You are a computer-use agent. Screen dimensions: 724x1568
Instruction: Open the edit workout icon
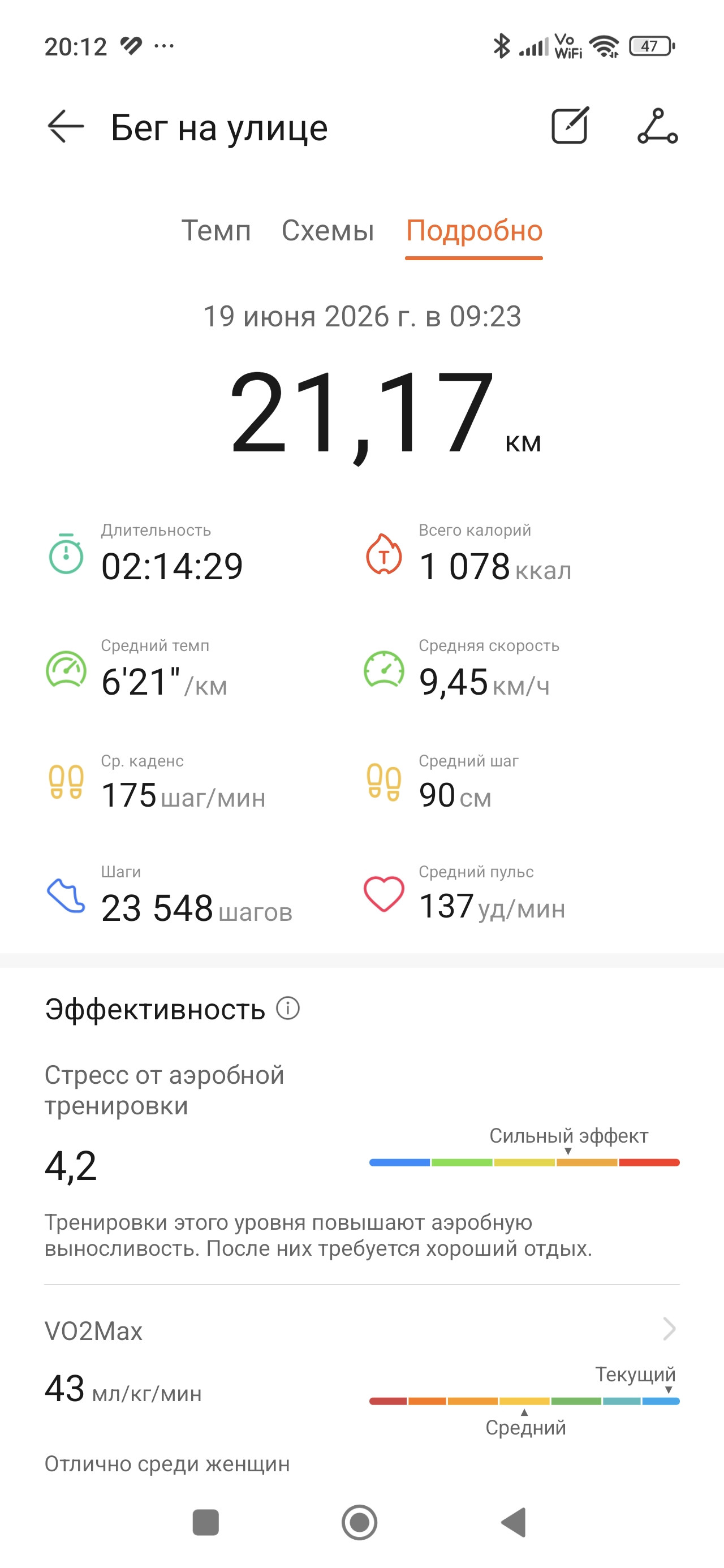(570, 126)
